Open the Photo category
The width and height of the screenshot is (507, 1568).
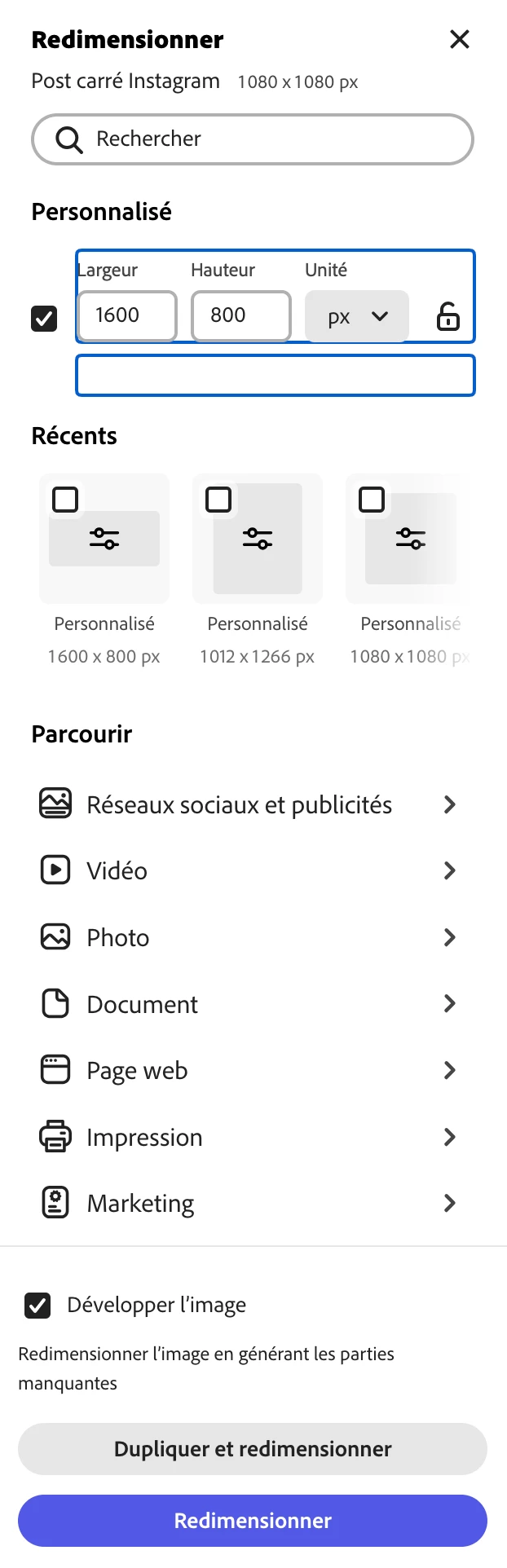point(248,937)
